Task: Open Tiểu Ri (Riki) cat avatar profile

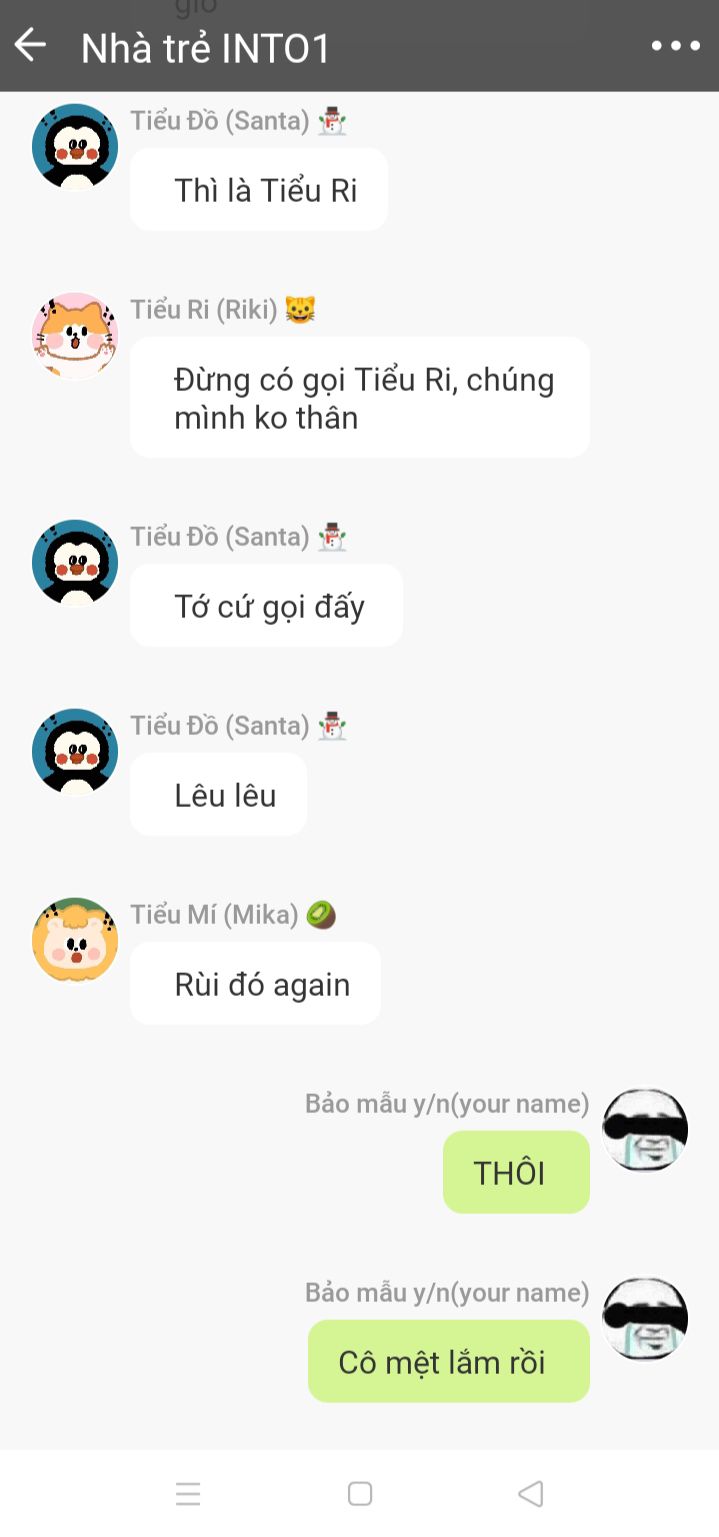Action: [75, 336]
